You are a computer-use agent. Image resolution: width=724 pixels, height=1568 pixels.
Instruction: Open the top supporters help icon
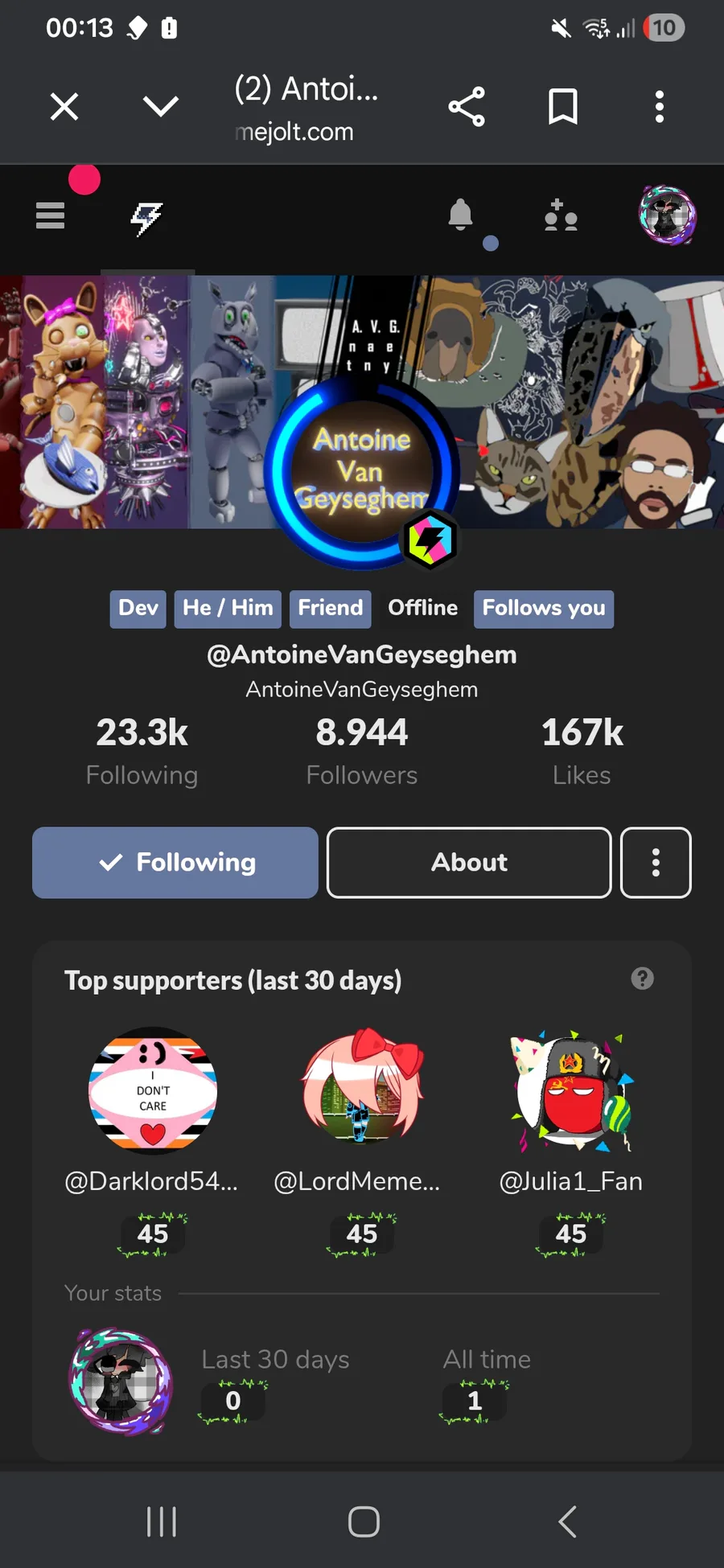(642, 979)
